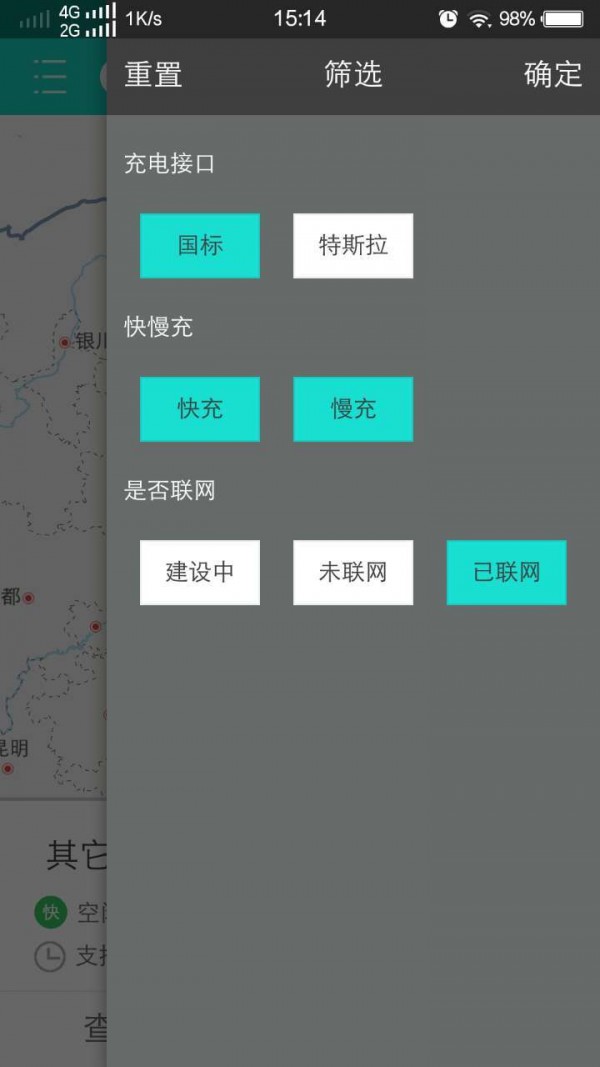Deselect the 国标 charging interface chip
Screen dimensions: 600x1067
coord(200,245)
